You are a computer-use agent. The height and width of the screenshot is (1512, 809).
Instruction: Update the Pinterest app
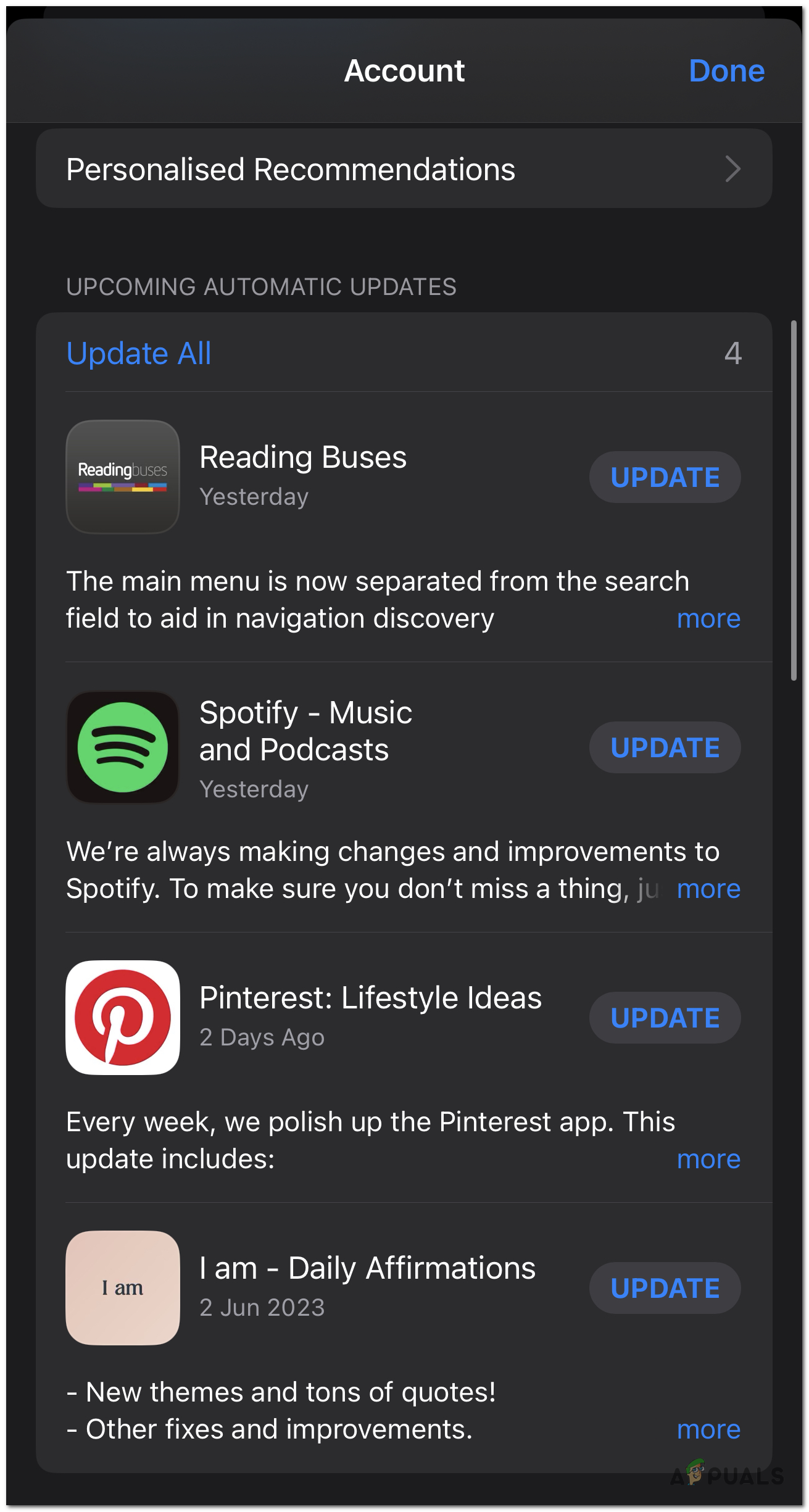[x=665, y=1018]
